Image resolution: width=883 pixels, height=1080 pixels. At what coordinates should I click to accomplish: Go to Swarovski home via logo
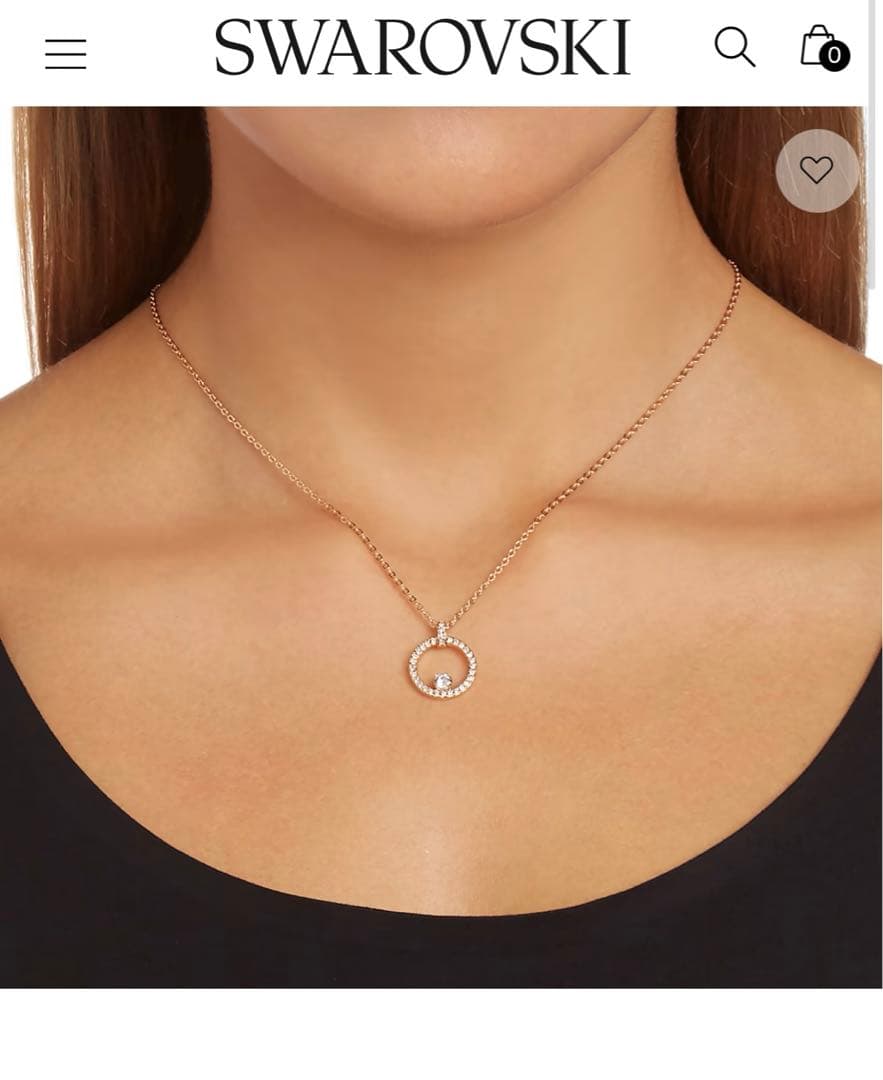(423, 47)
